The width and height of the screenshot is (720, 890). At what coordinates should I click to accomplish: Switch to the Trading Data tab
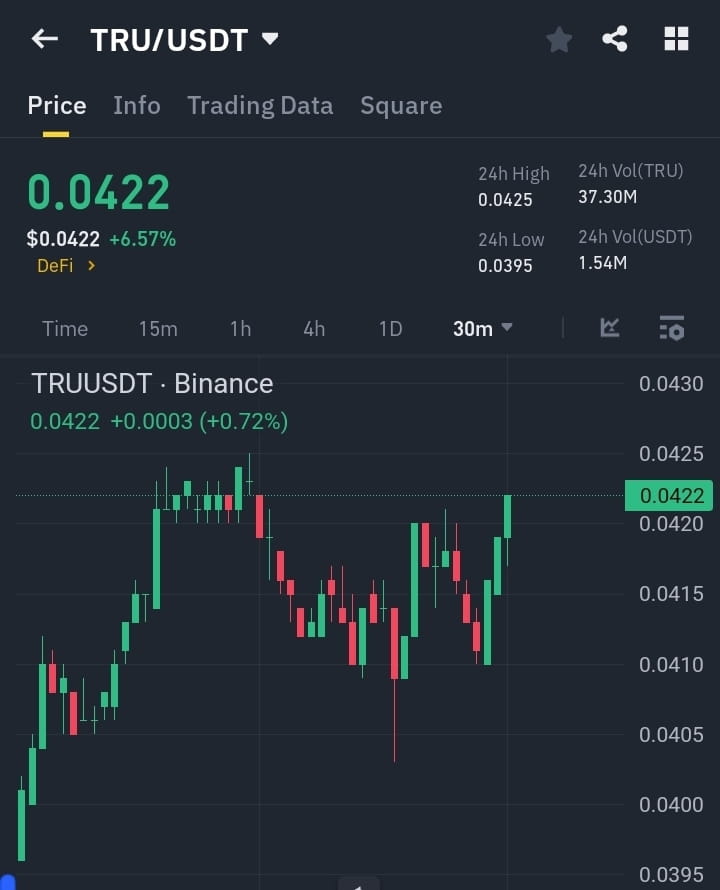(x=260, y=105)
